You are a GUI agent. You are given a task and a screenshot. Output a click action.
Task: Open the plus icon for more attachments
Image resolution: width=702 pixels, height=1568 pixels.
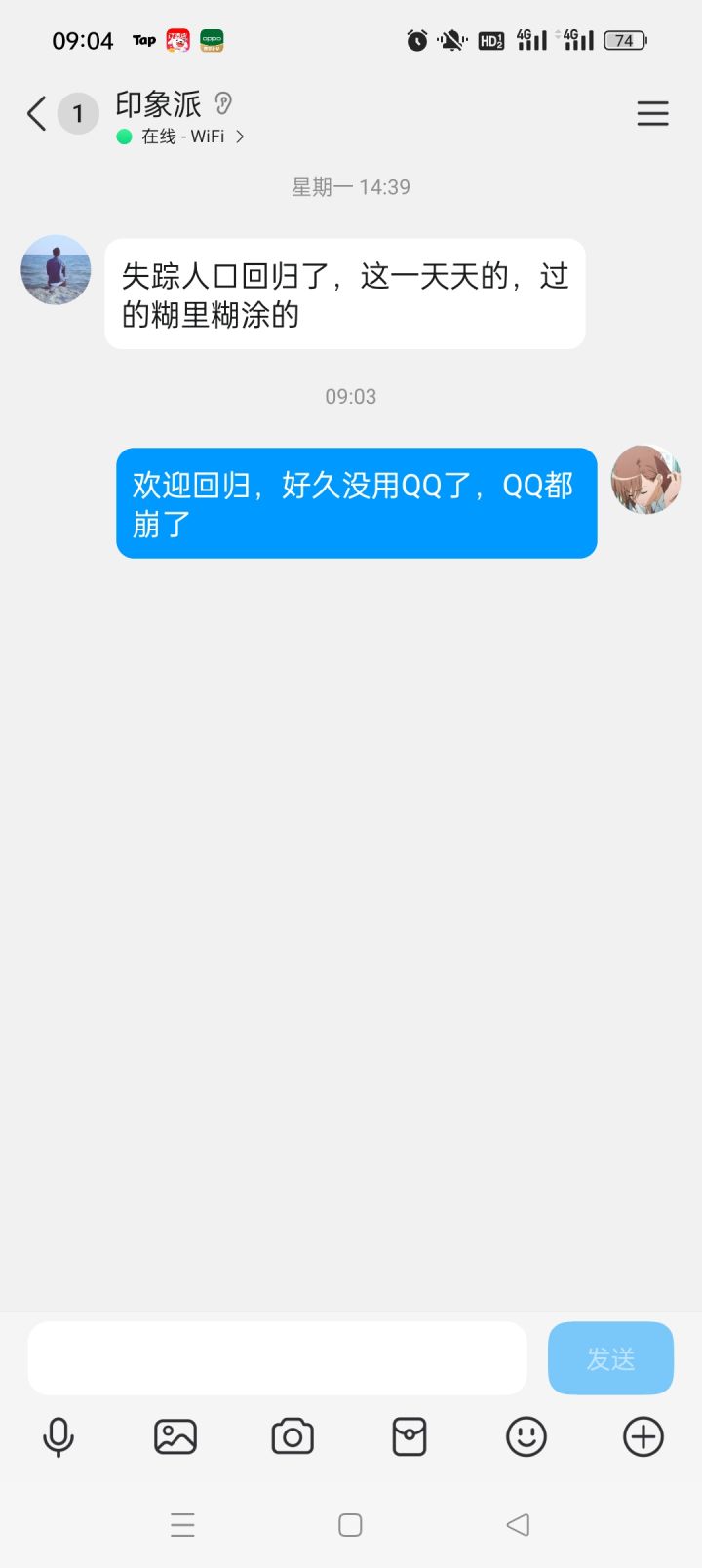pyautogui.click(x=643, y=1436)
